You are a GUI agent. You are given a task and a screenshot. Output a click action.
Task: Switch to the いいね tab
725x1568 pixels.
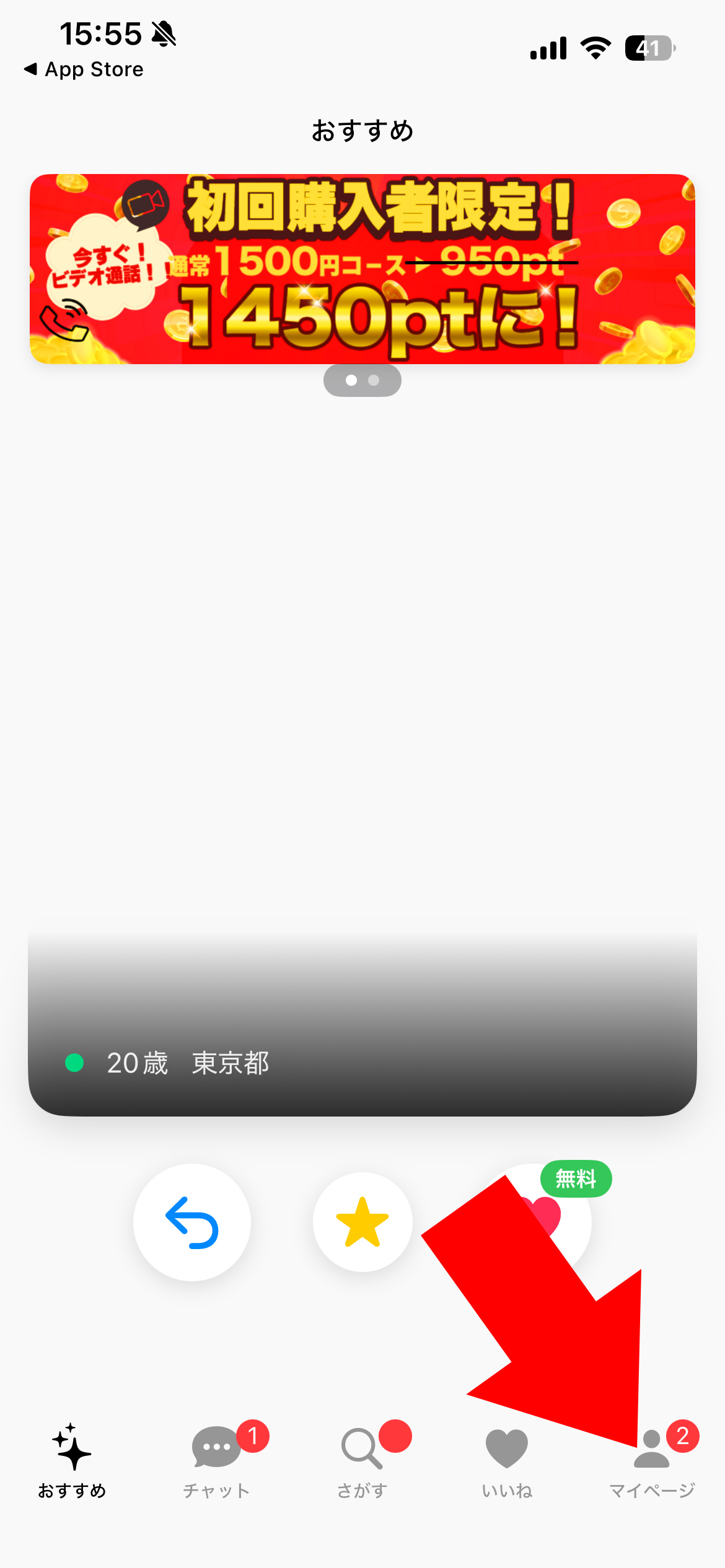coord(507,1460)
